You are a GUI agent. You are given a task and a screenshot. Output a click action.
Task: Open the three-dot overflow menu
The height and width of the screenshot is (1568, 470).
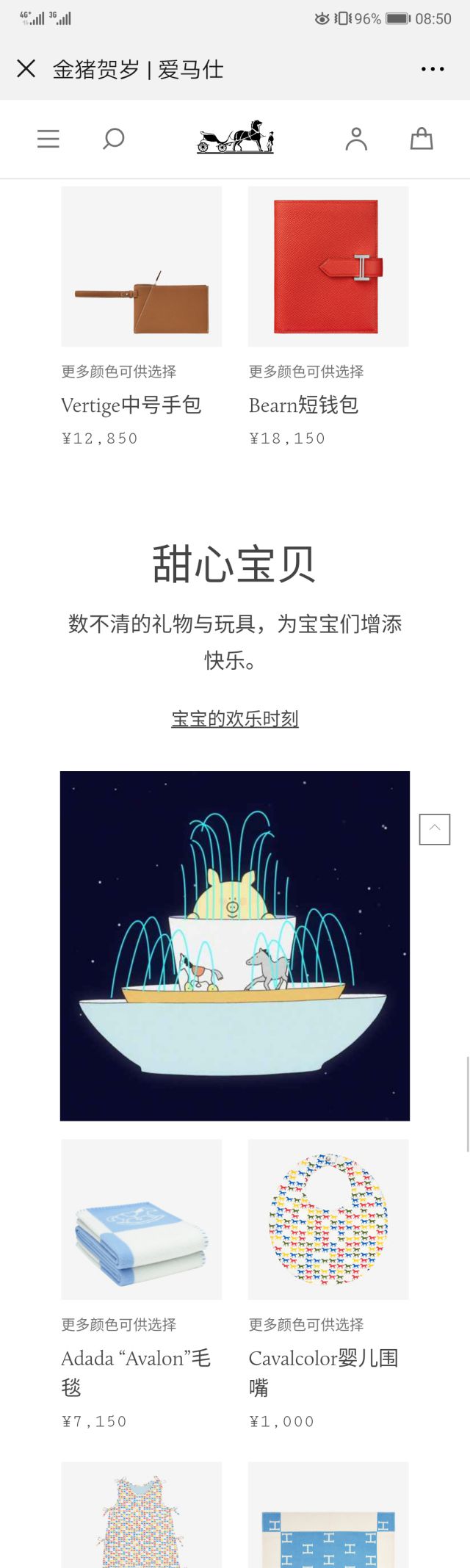pos(432,69)
